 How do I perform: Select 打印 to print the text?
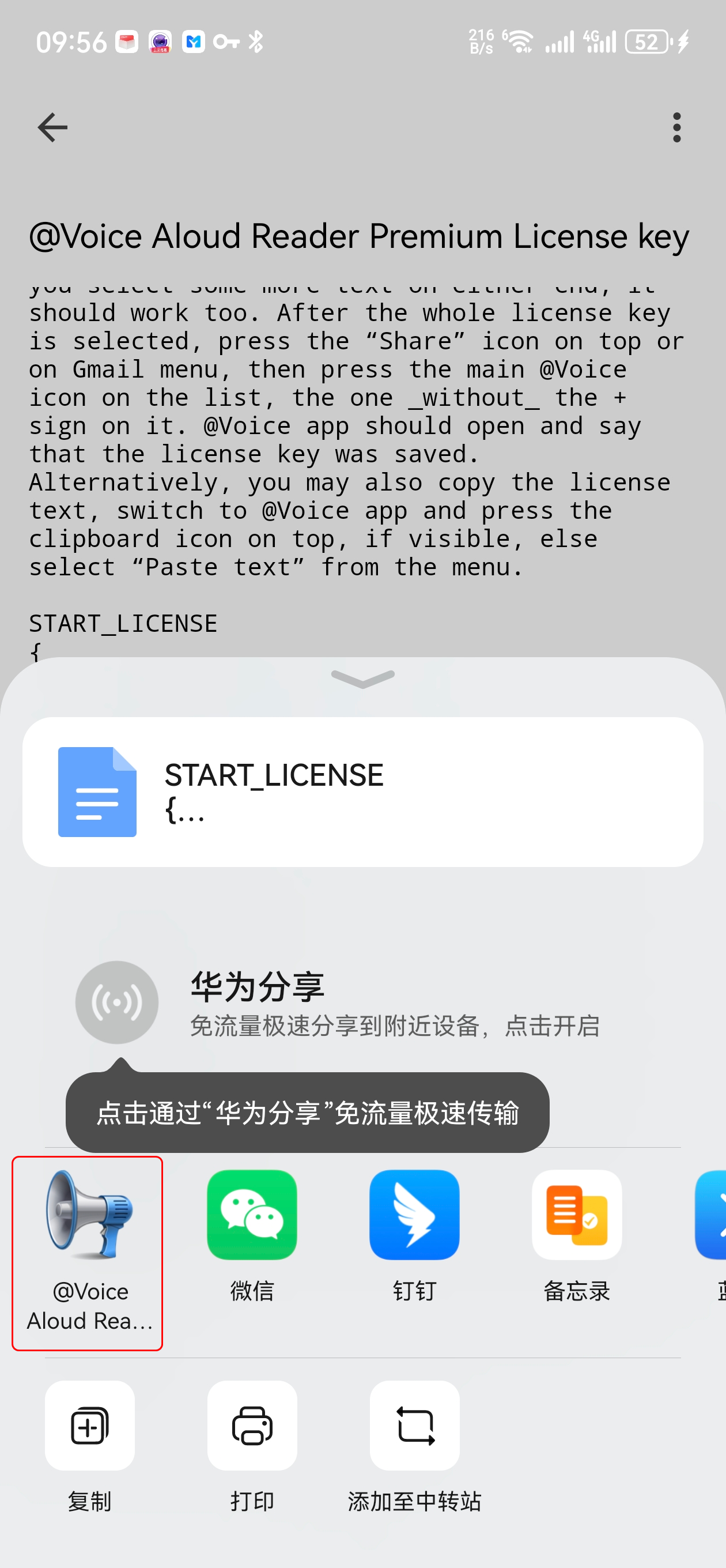(252, 1447)
